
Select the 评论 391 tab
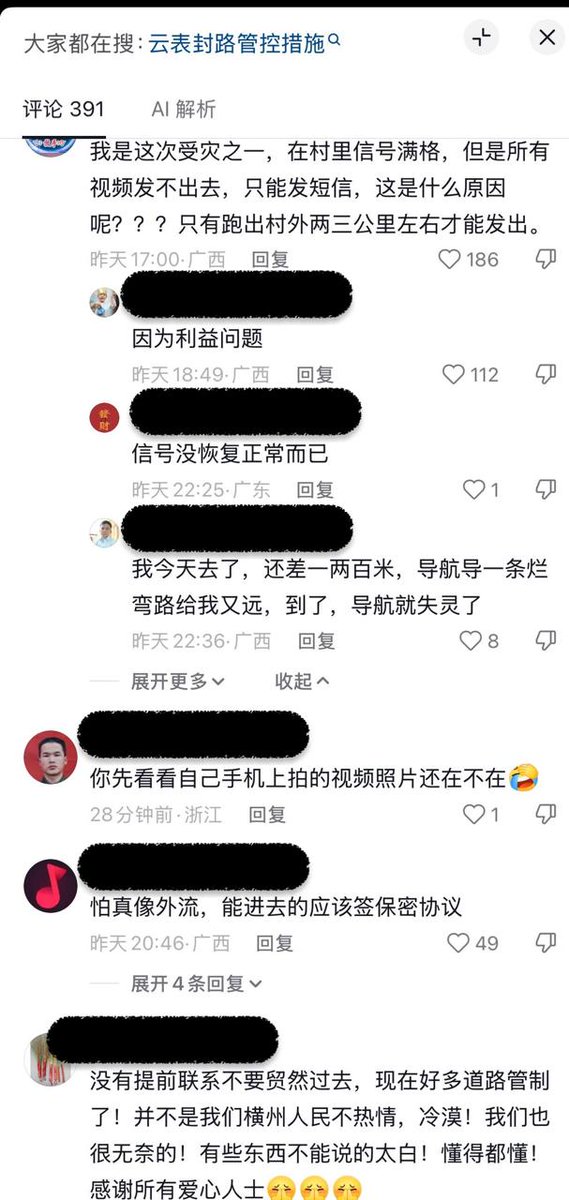63,109
